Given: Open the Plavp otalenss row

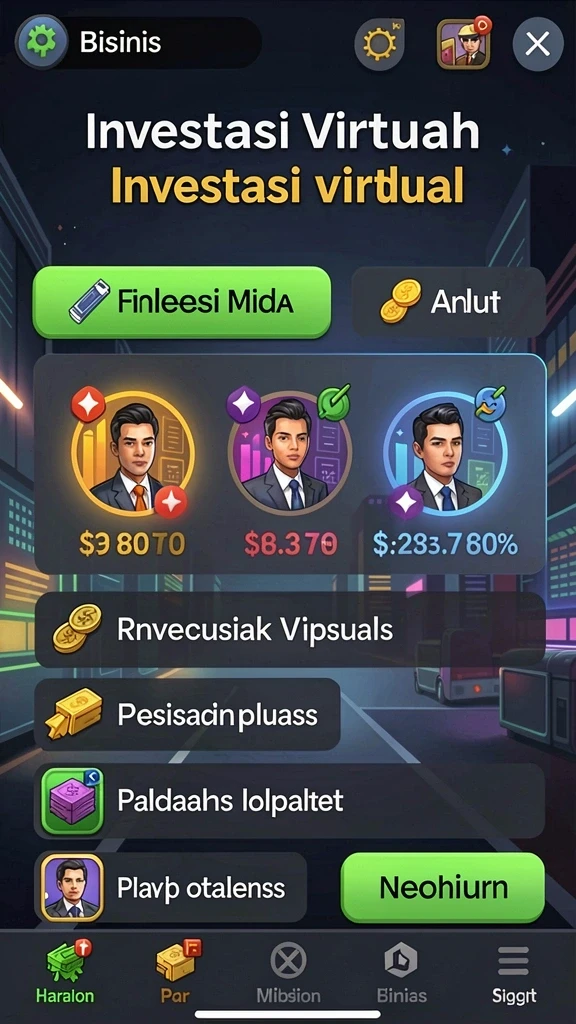Looking at the screenshot, I should 170,888.
